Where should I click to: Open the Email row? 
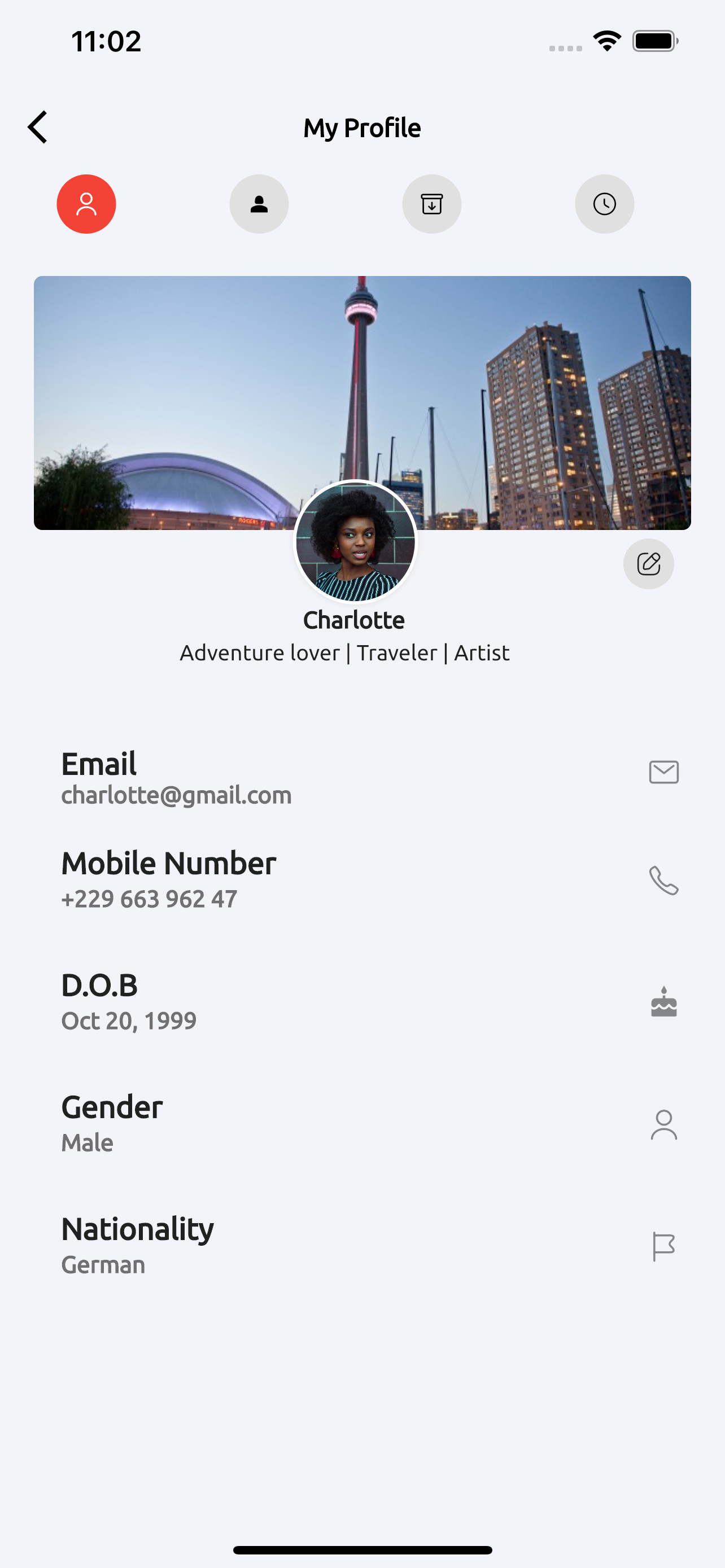coord(362,778)
